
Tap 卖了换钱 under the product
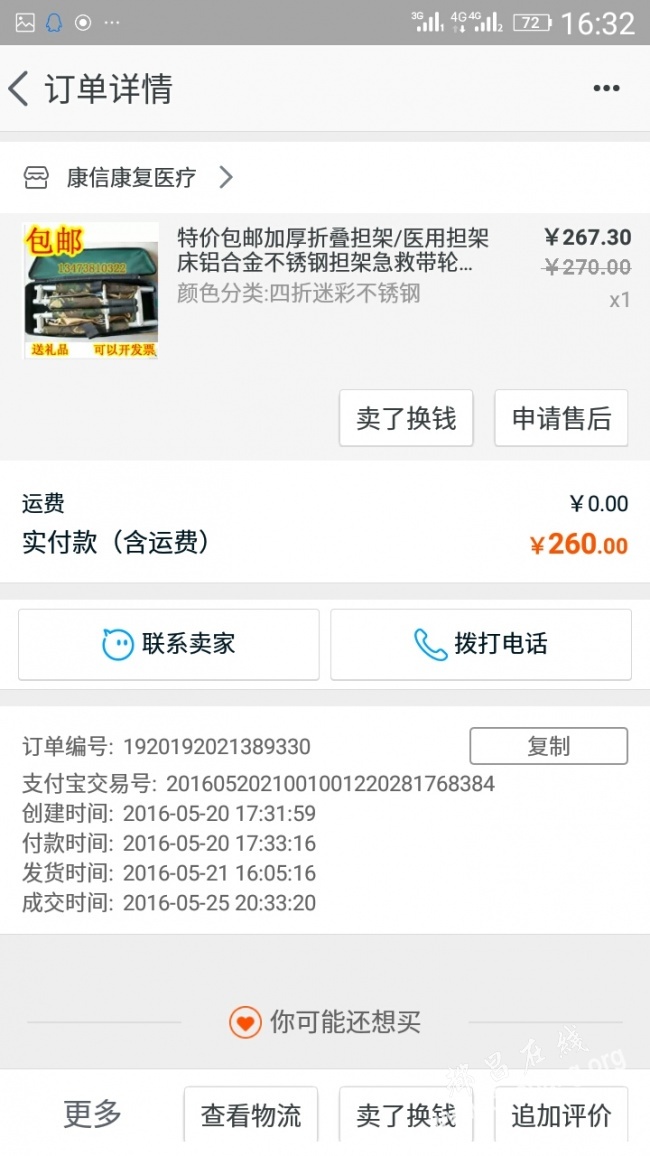(x=406, y=418)
